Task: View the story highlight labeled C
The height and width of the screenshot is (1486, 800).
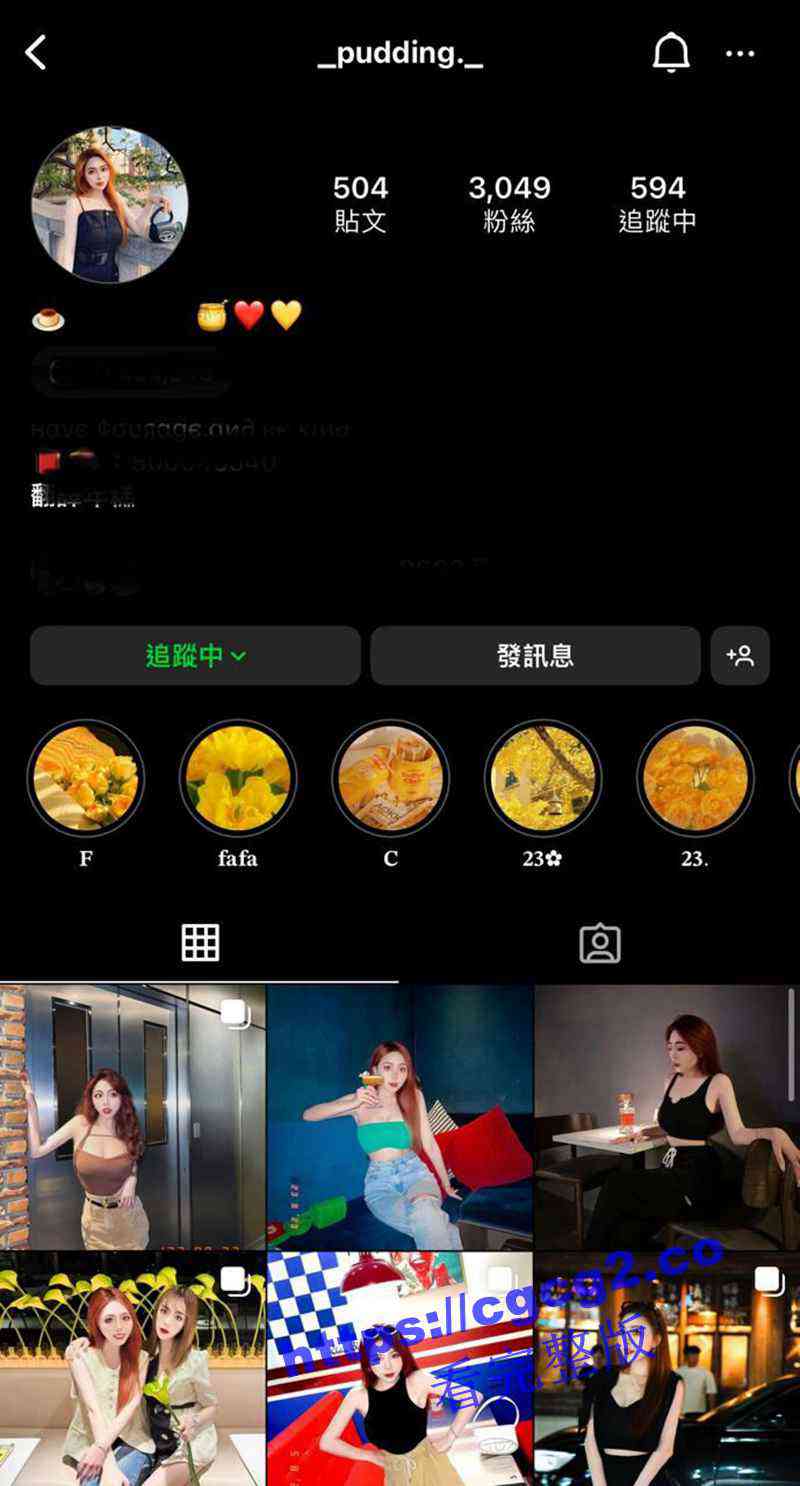Action: click(390, 778)
